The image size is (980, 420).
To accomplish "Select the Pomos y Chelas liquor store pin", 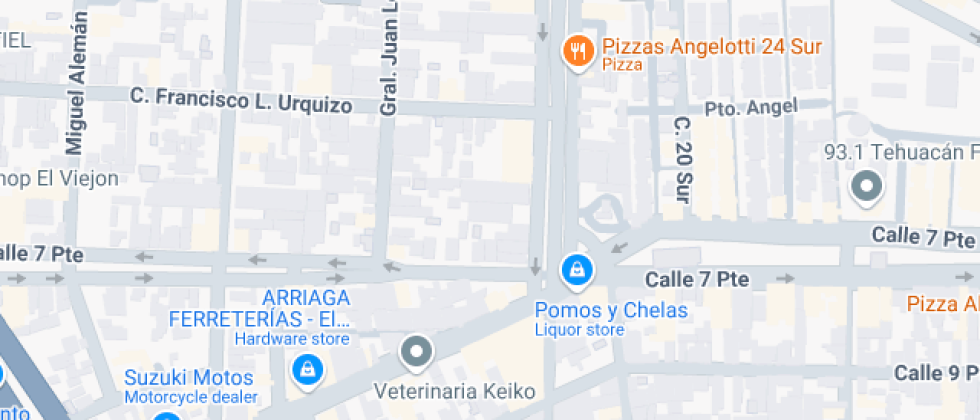I will click(x=576, y=268).
